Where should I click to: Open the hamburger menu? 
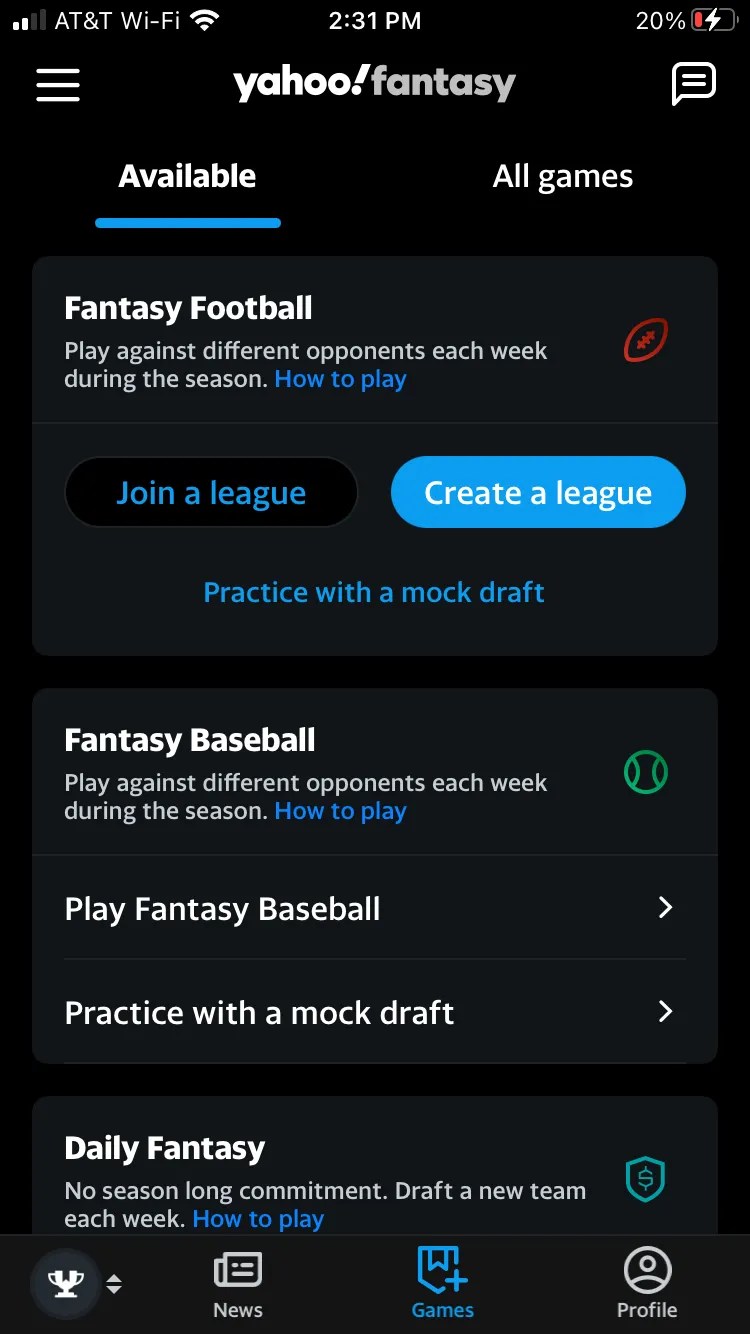click(58, 84)
